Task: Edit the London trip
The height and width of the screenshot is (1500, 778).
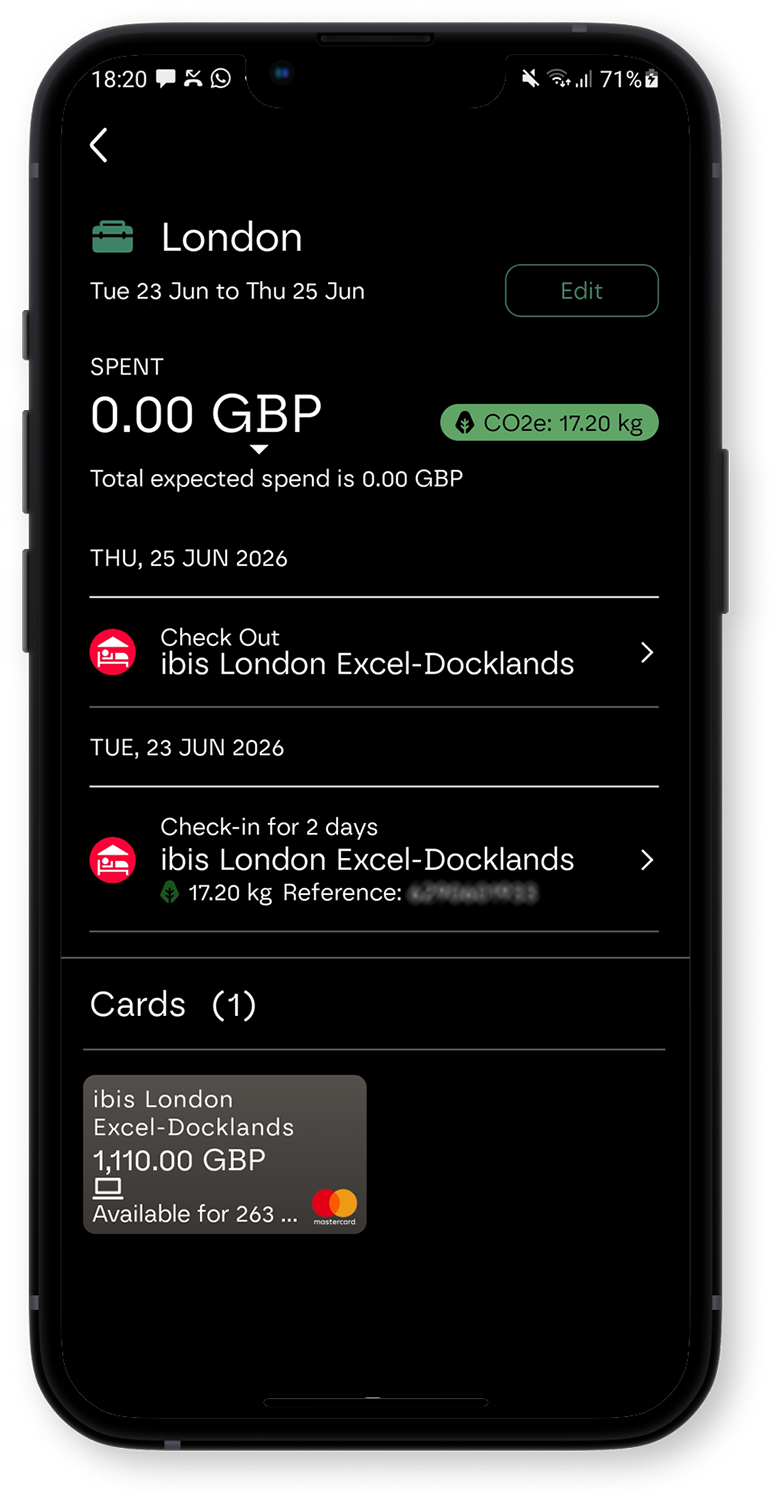Action: pos(581,291)
